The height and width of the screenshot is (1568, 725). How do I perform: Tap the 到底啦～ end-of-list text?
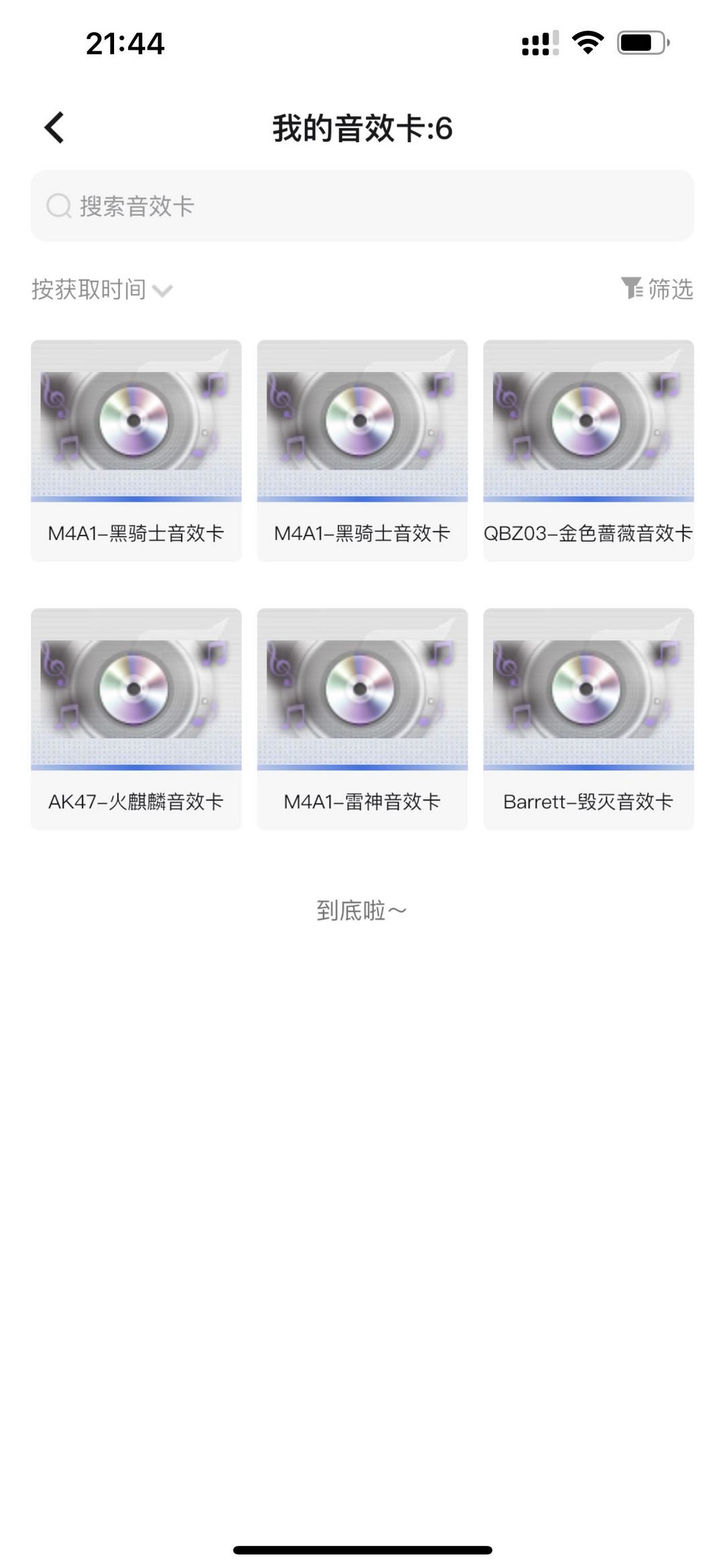[362, 908]
